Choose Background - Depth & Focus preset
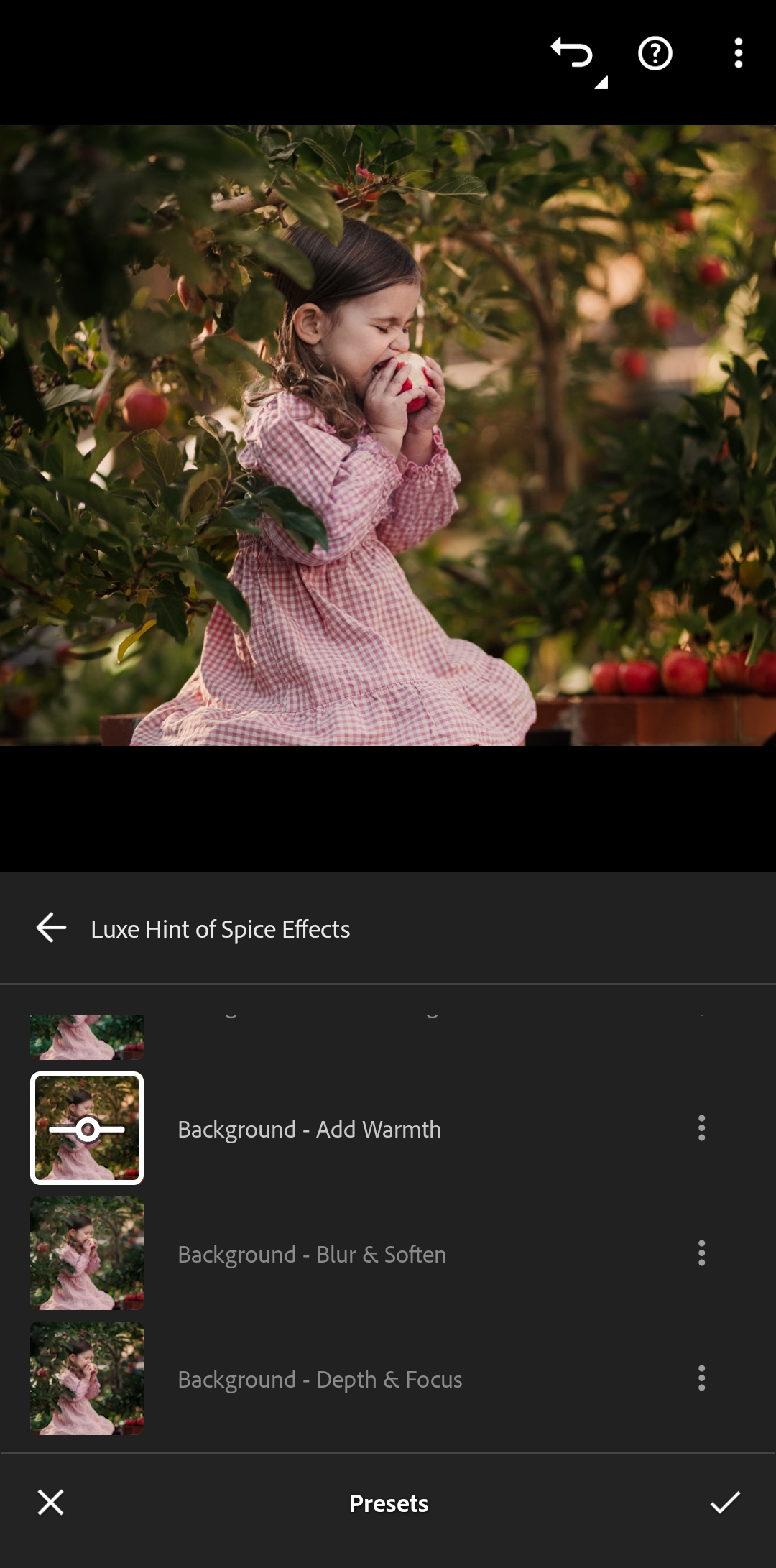Viewport: 776px width, 1568px height. click(319, 1379)
